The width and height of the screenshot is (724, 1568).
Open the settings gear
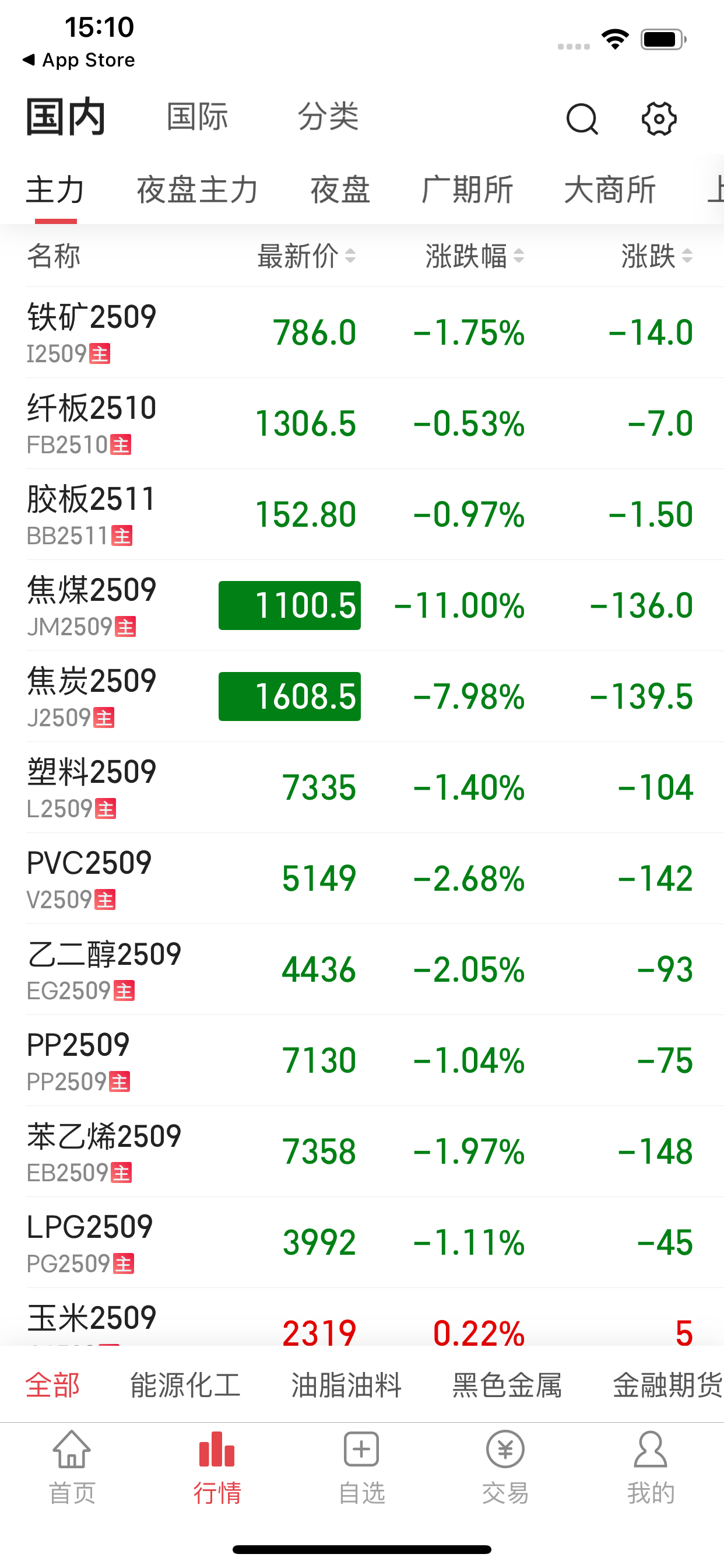[x=658, y=118]
